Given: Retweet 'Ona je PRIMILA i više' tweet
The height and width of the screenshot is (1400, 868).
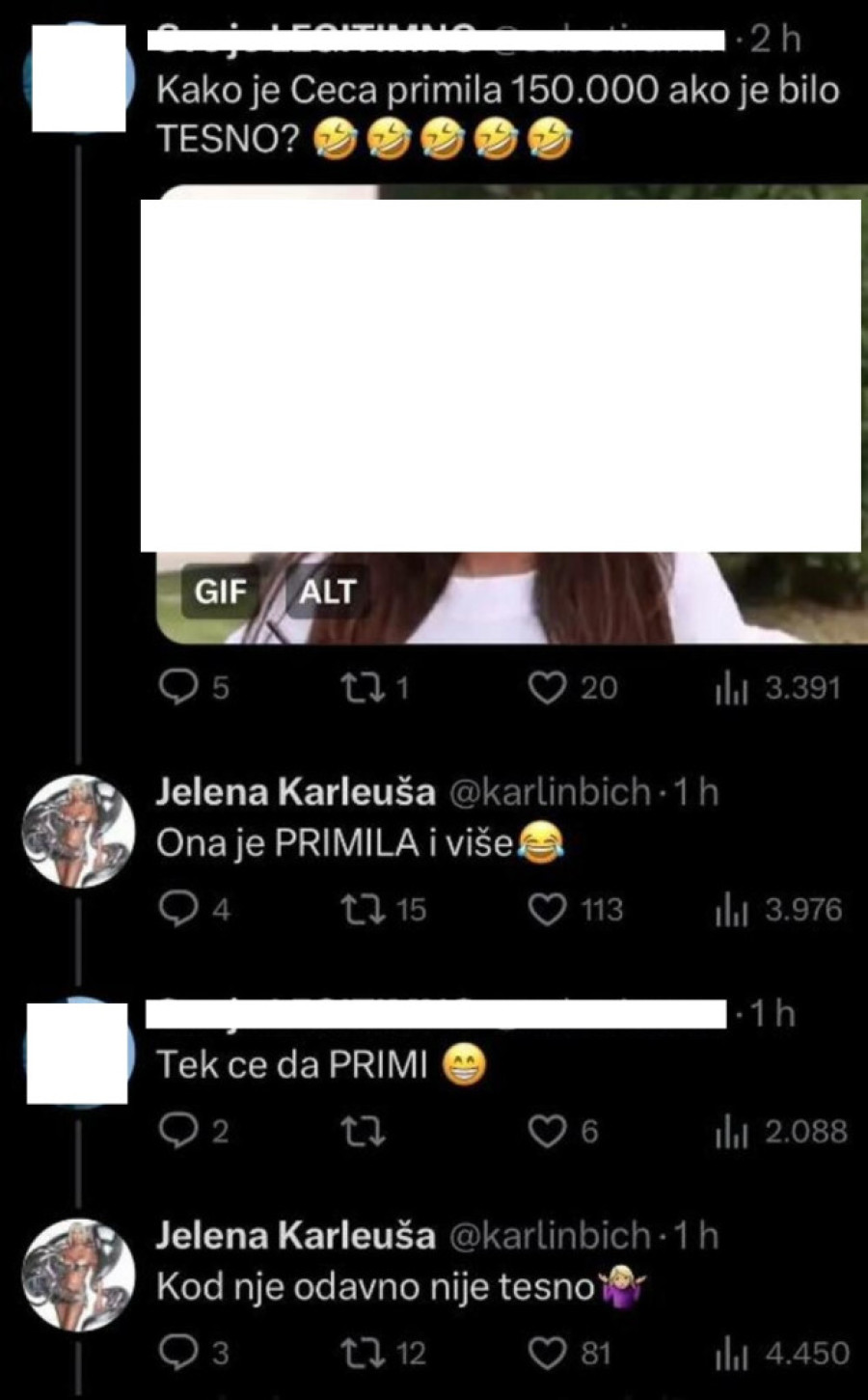Looking at the screenshot, I should (x=363, y=910).
